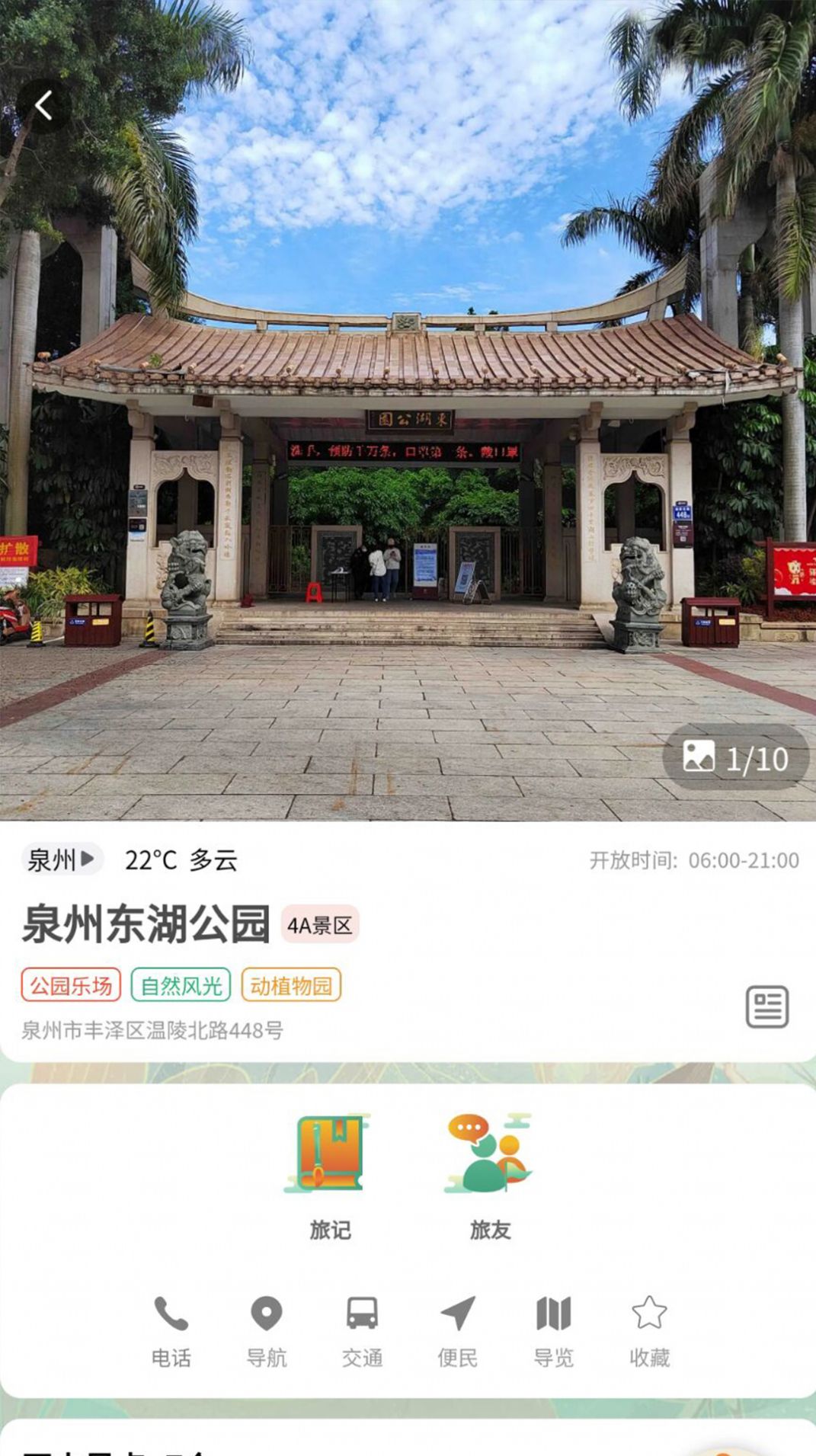Select the 动植物园 tag
The width and height of the screenshot is (816, 1456).
pyautogui.click(x=291, y=985)
